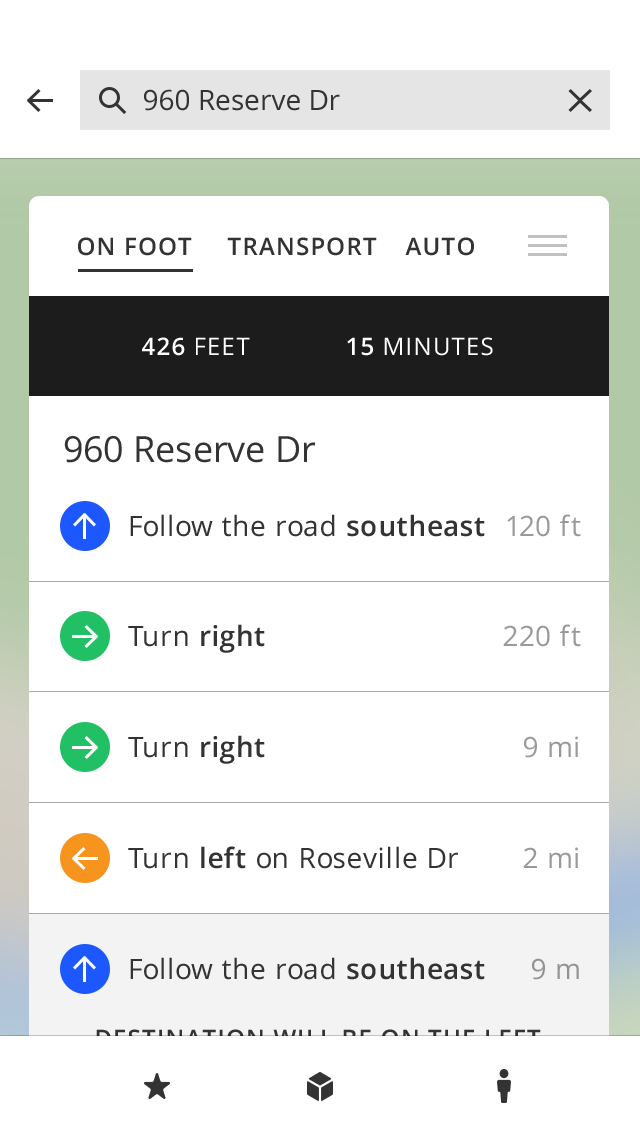Select the On Foot tab
The image size is (640, 1136).
point(135,247)
